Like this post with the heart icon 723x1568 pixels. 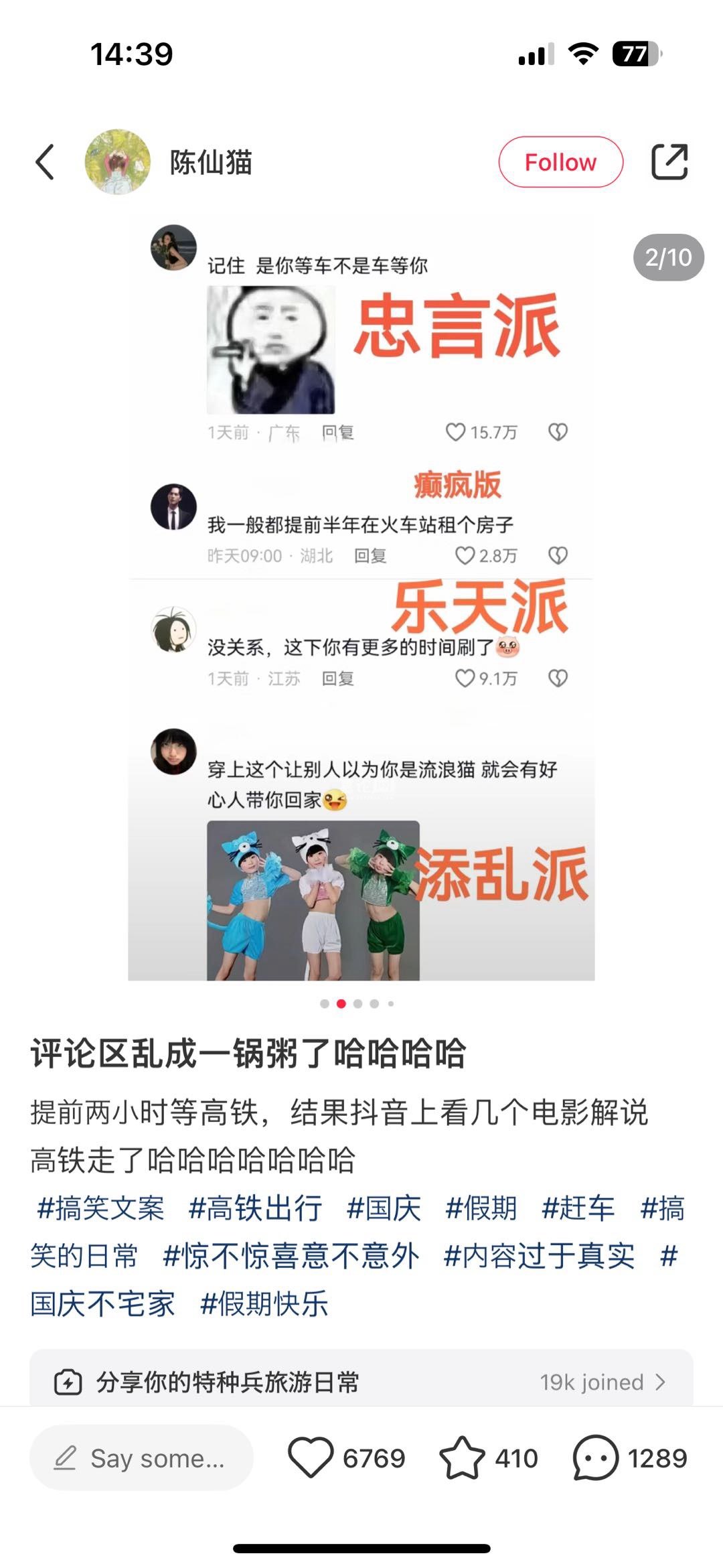(x=311, y=1458)
